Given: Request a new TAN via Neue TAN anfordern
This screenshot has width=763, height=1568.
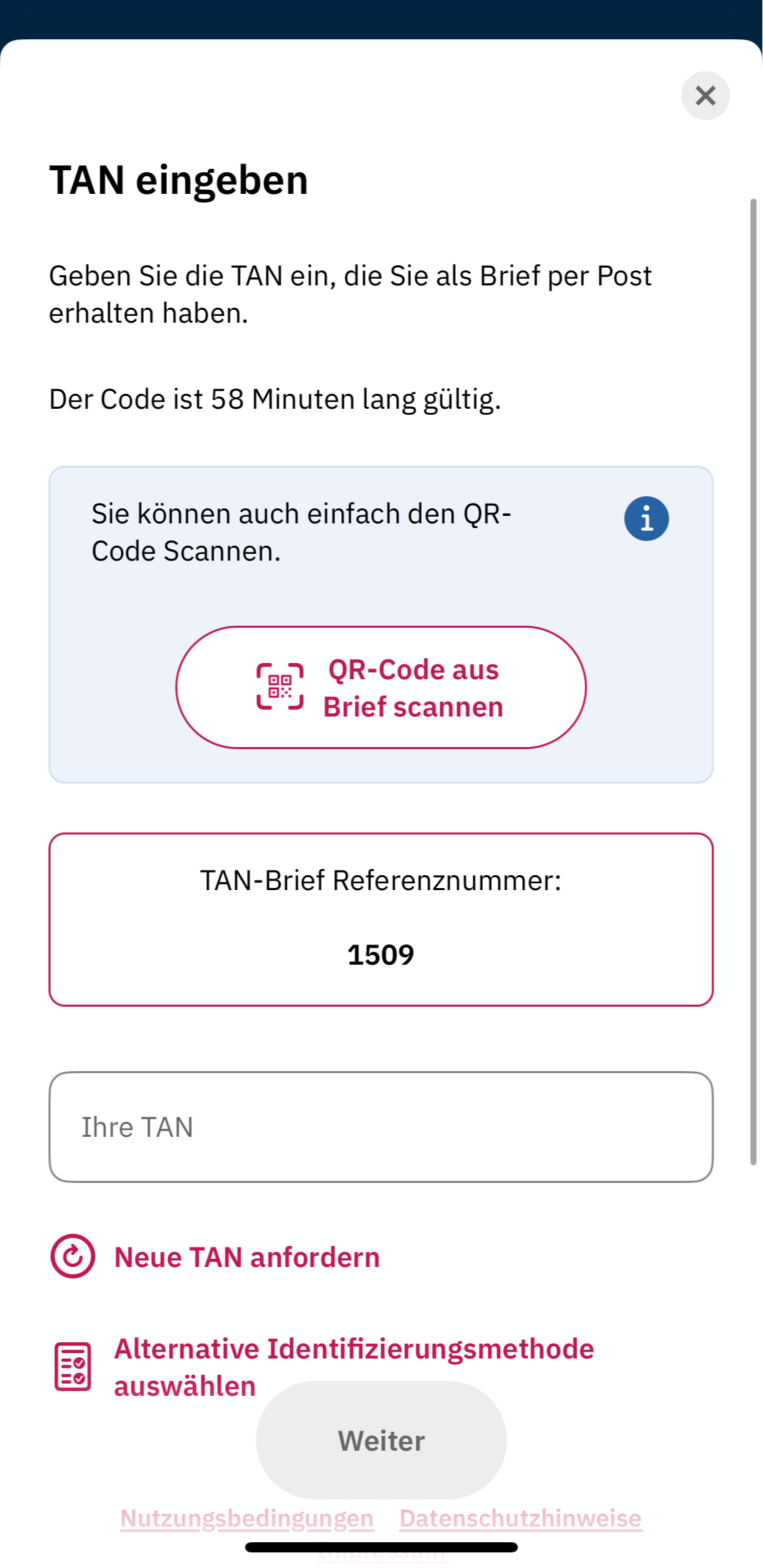Looking at the screenshot, I should (x=246, y=1258).
